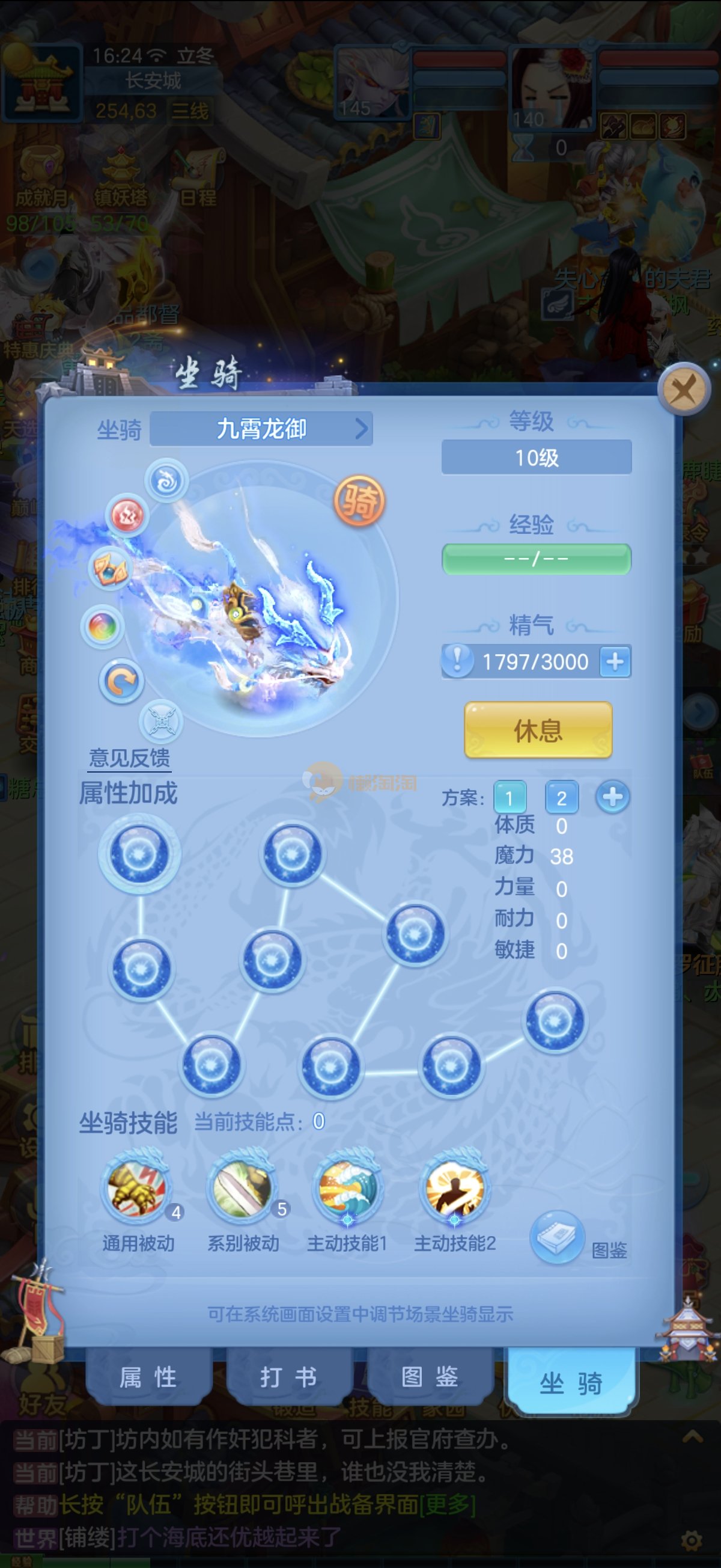Add a new attribute scheme

click(x=612, y=797)
